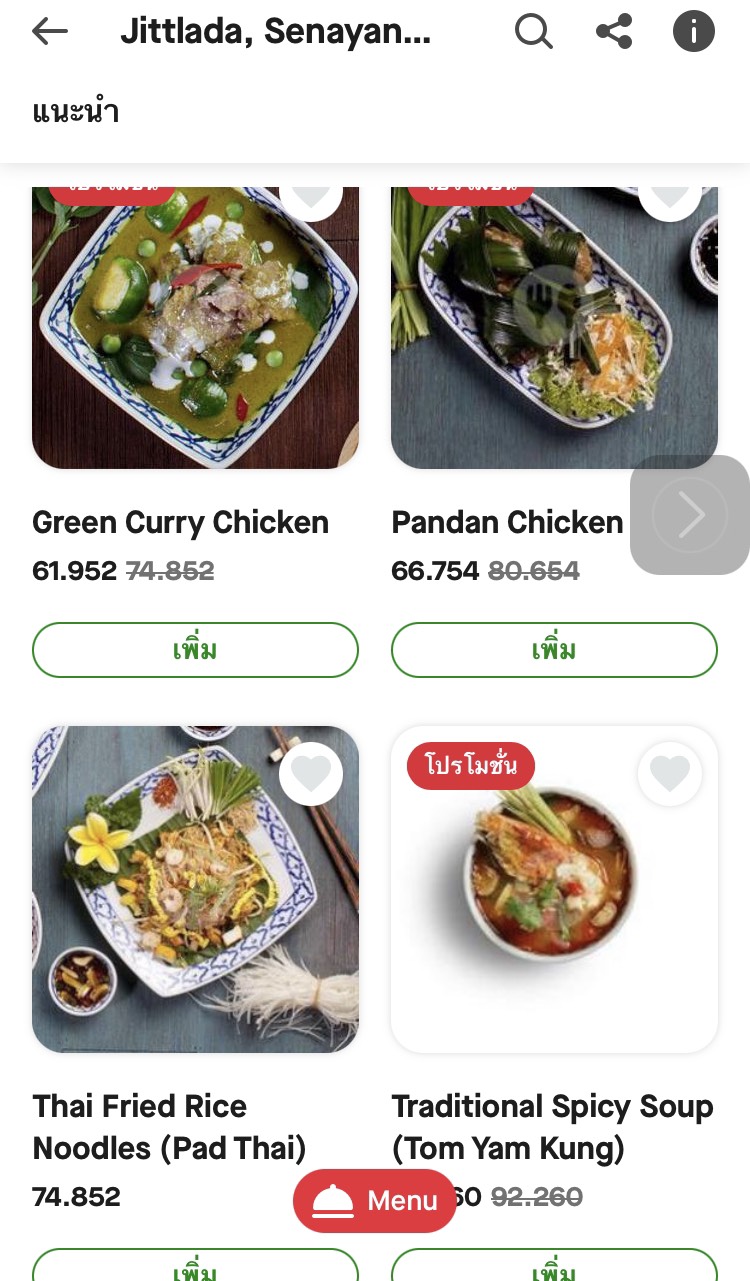Viewport: 750px width, 1281px height.
Task: View the Pandan Chicken dish
Action: point(554,330)
